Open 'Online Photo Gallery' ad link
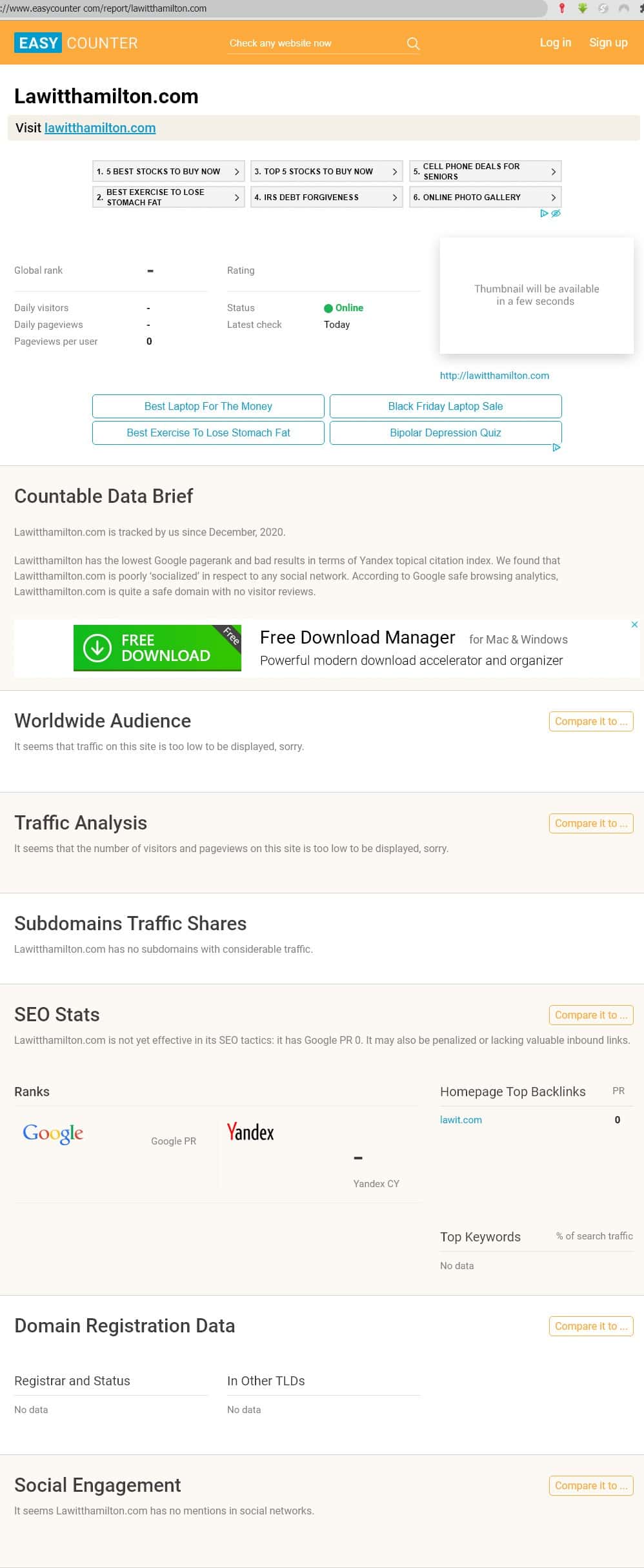Screen dimensions: 644x1568 [485, 197]
